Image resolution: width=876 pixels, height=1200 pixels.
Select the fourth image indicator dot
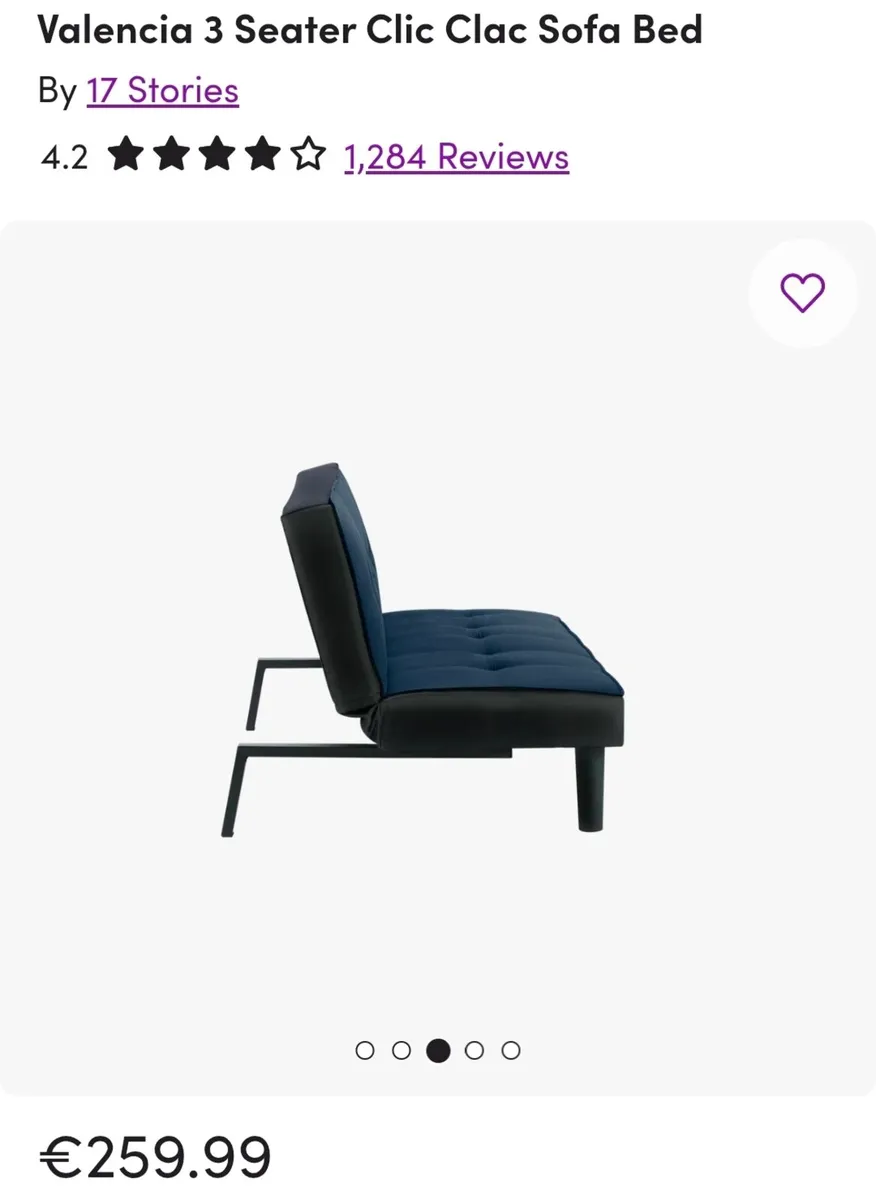click(x=475, y=1051)
